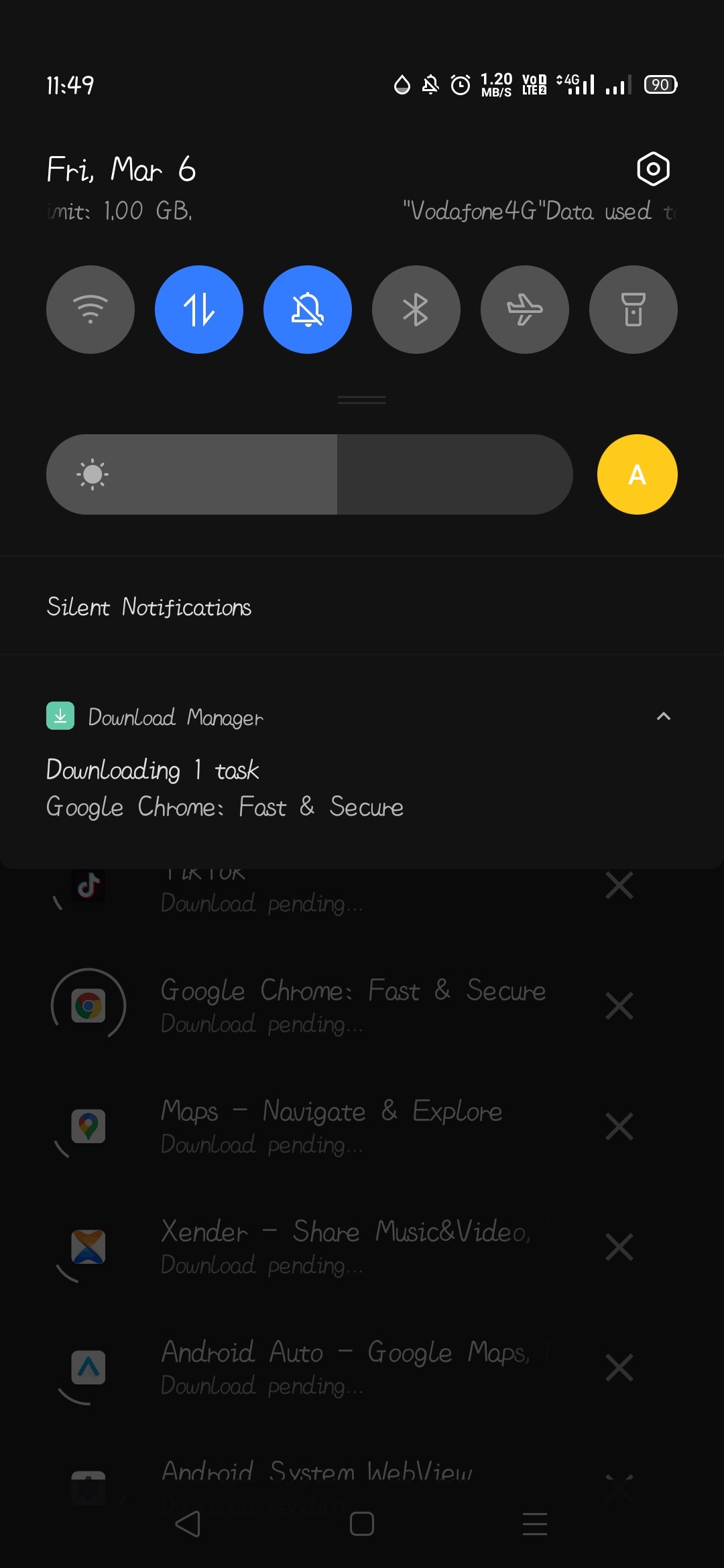Adjust the brightness slider
This screenshot has height=1568, width=724.
[308, 474]
